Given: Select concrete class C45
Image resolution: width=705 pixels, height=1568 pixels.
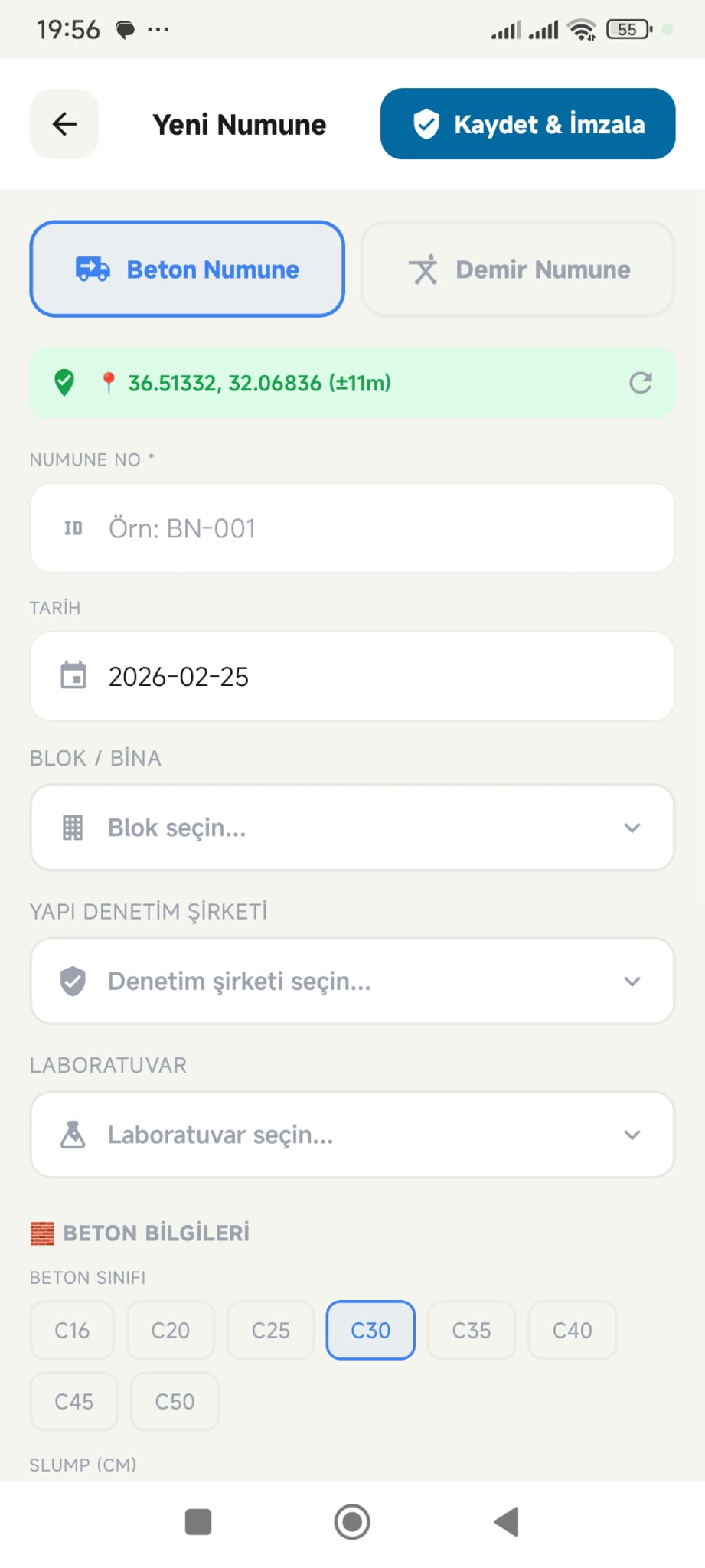Looking at the screenshot, I should [73, 1401].
